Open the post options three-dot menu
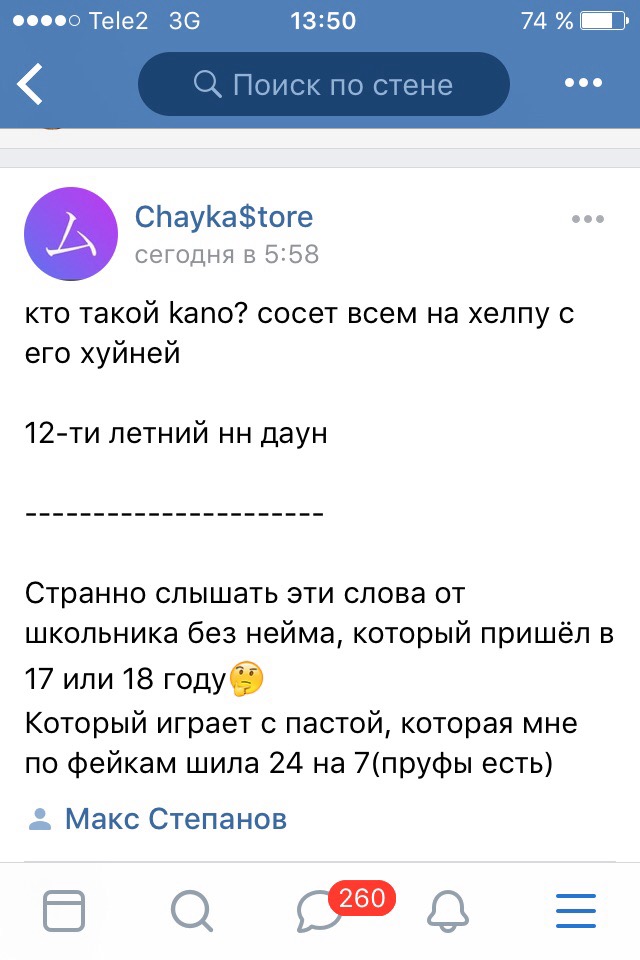This screenshot has width=640, height=960. coord(587,220)
